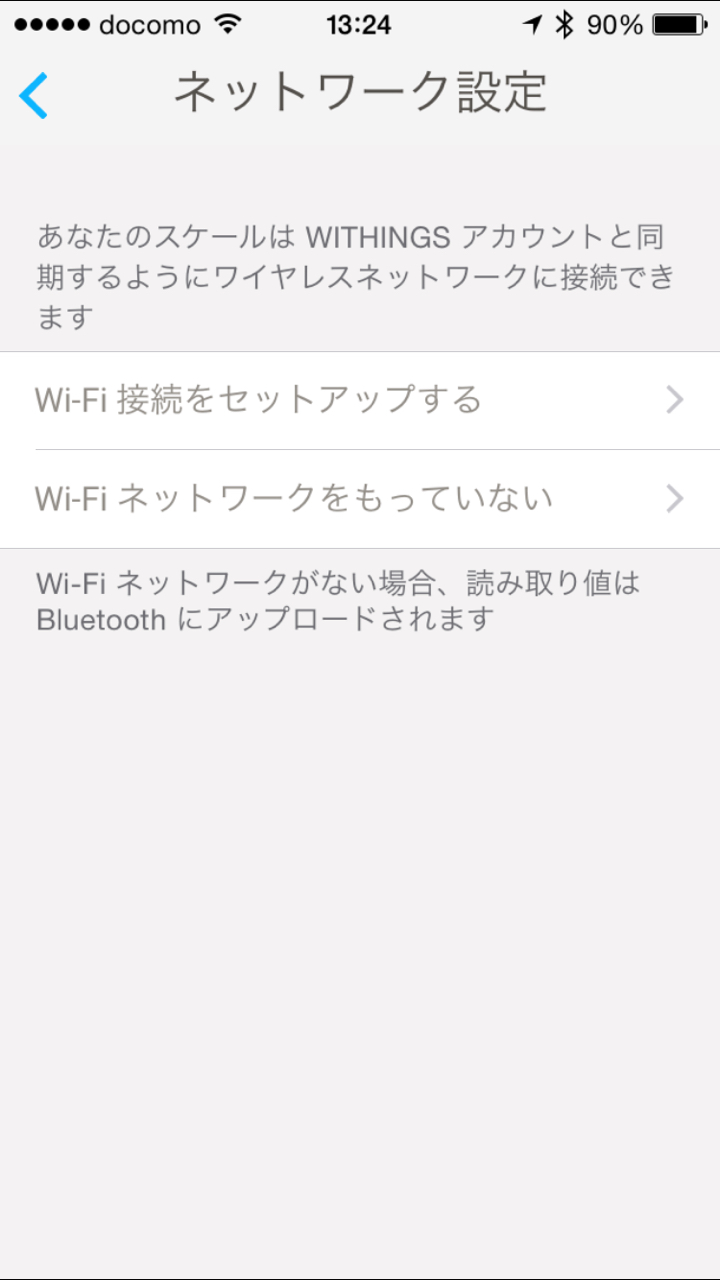Select Wi-Fi ネットワークをもっていない option
The image size is (720, 1280).
360,498
